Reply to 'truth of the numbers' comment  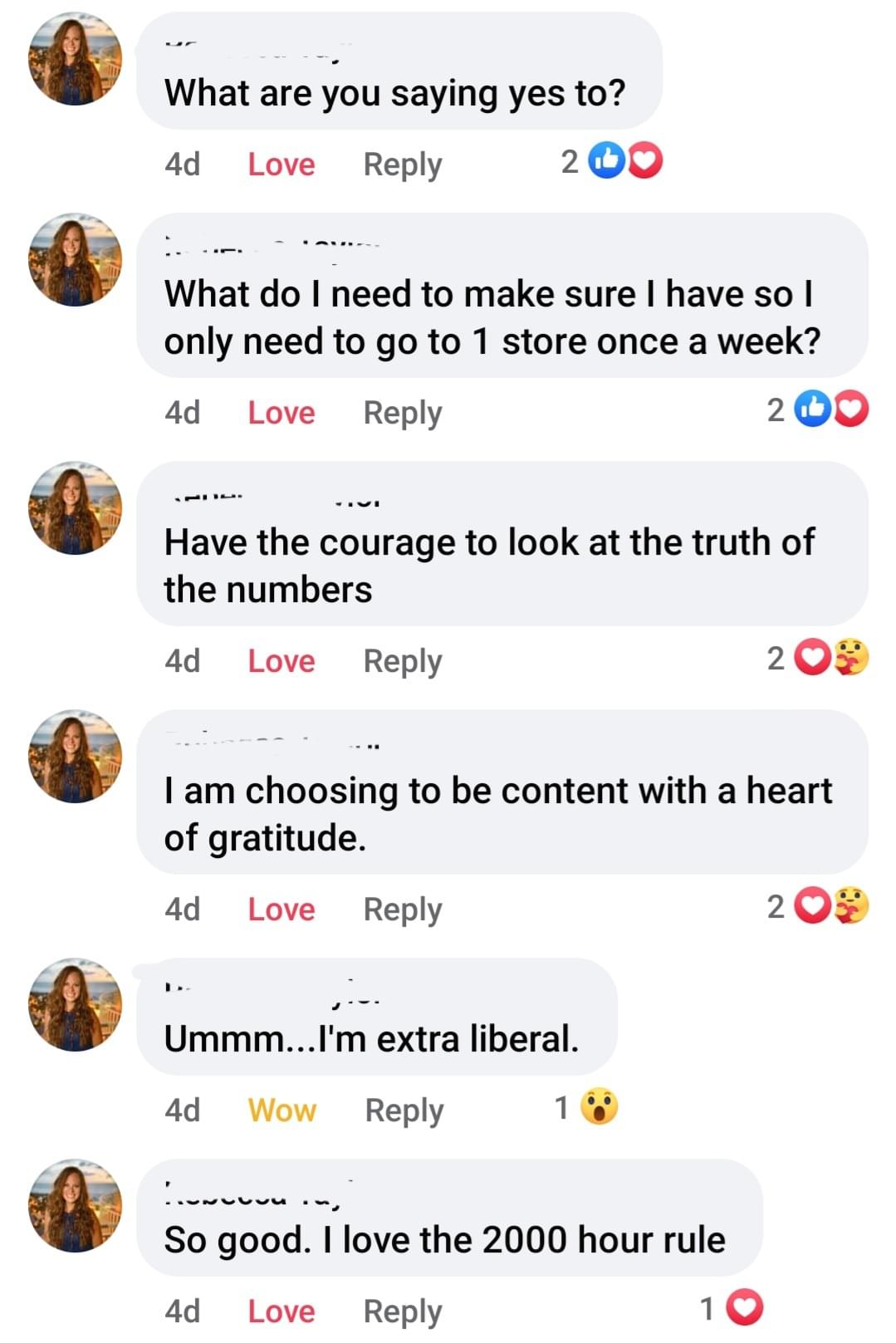[x=403, y=661]
